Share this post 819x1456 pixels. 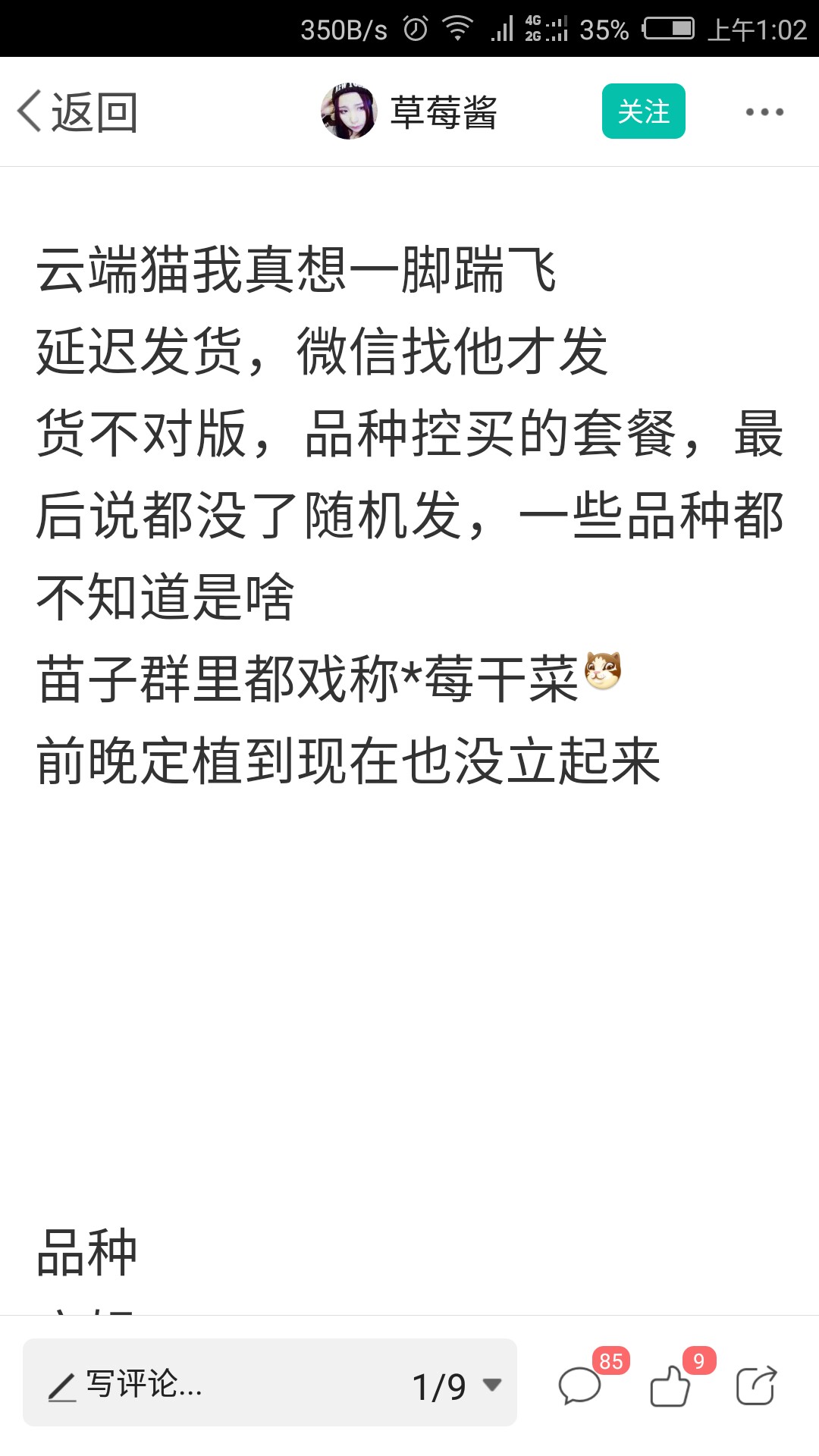756,1386
